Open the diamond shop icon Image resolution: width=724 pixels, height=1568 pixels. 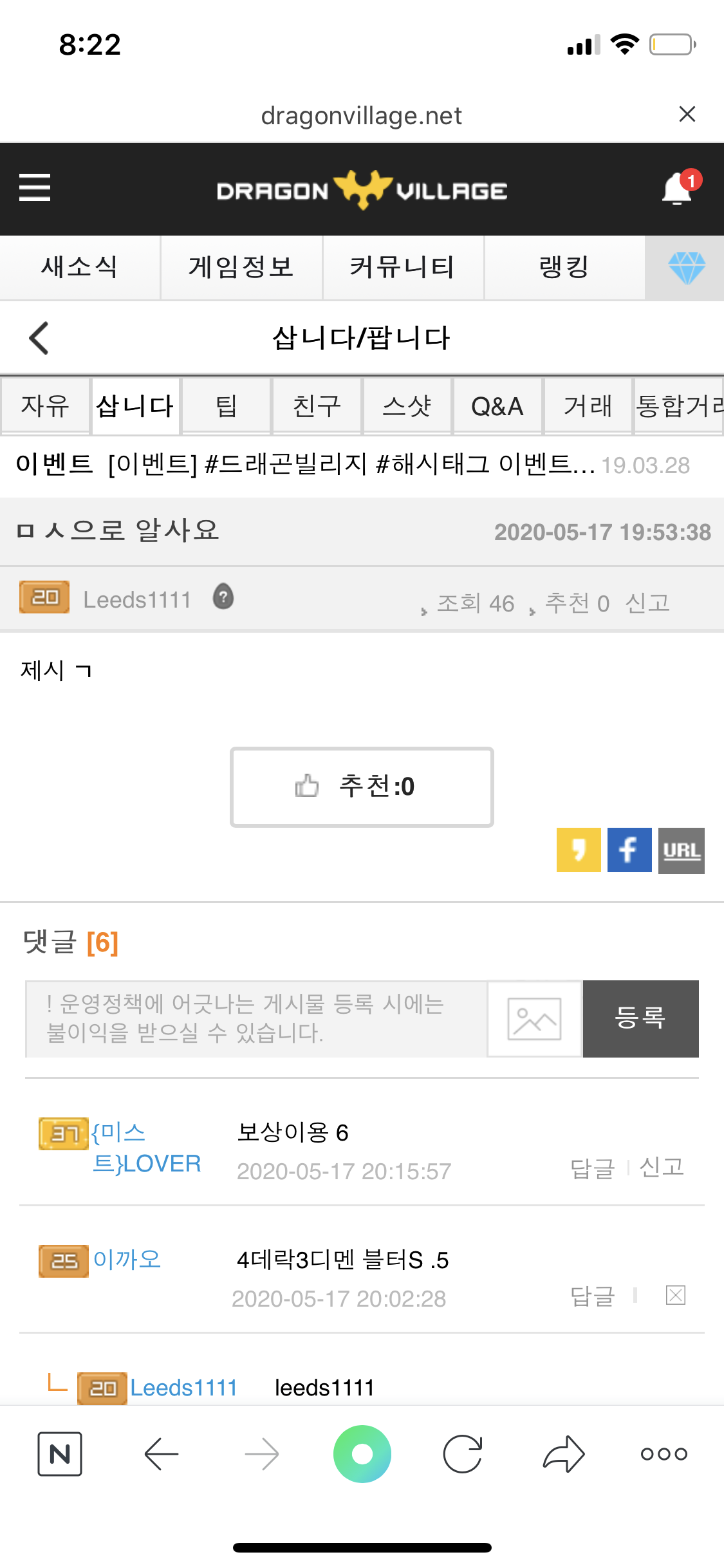click(686, 267)
